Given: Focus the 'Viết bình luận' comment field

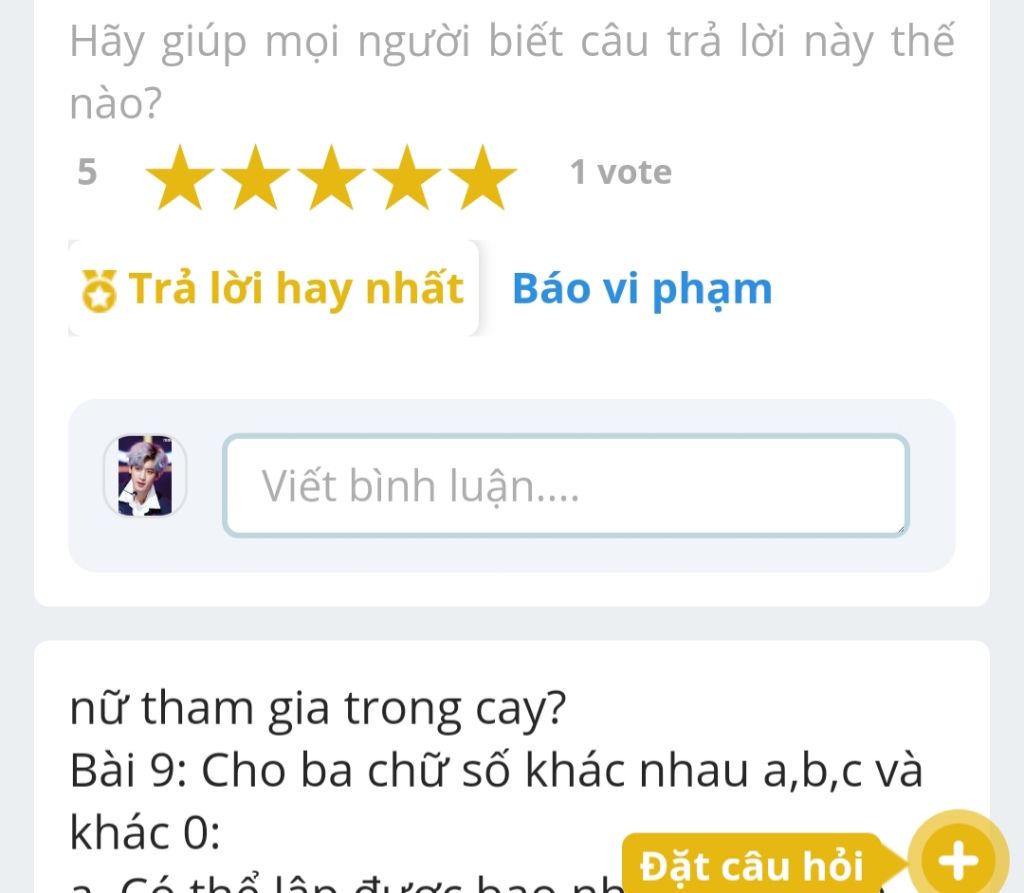Looking at the screenshot, I should click(x=565, y=486).
